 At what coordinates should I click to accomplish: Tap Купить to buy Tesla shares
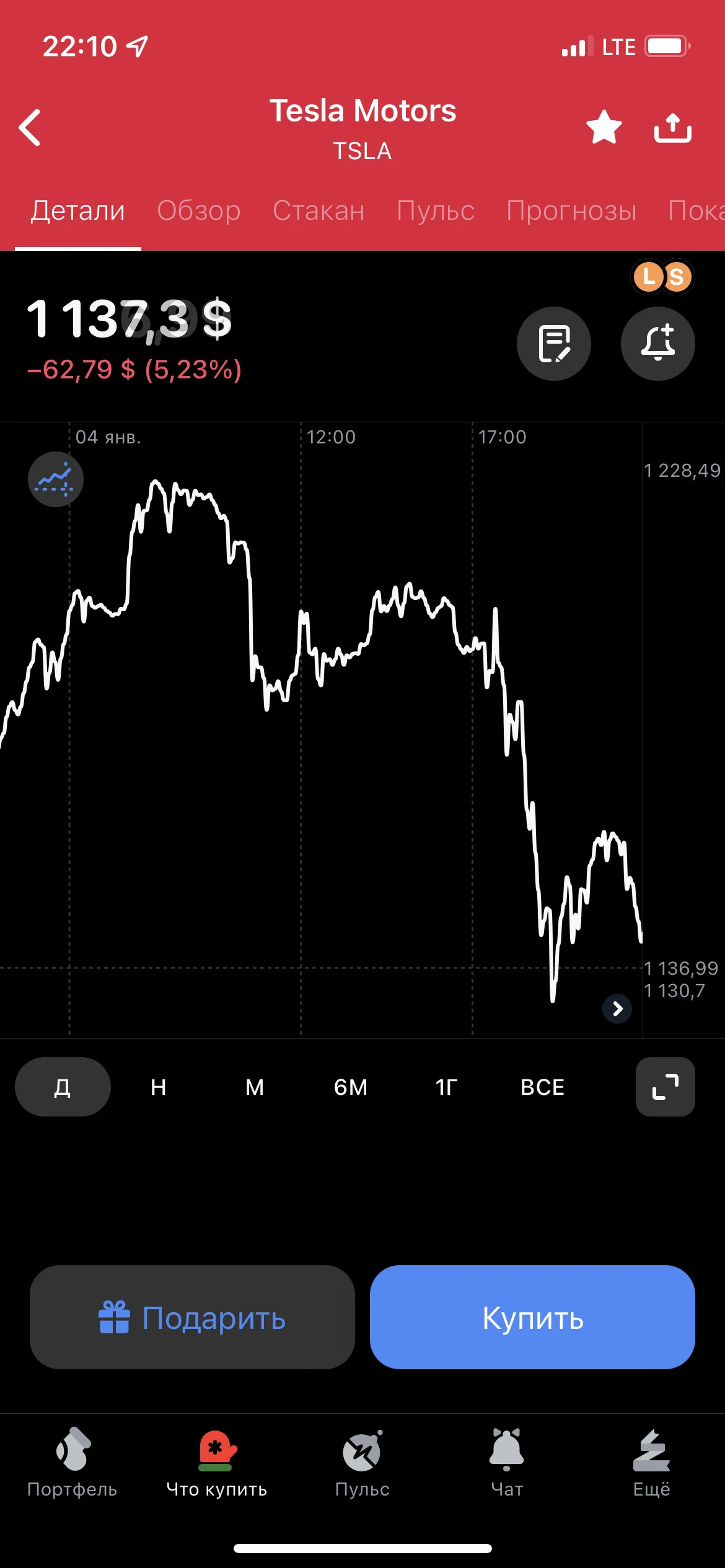(x=532, y=1317)
